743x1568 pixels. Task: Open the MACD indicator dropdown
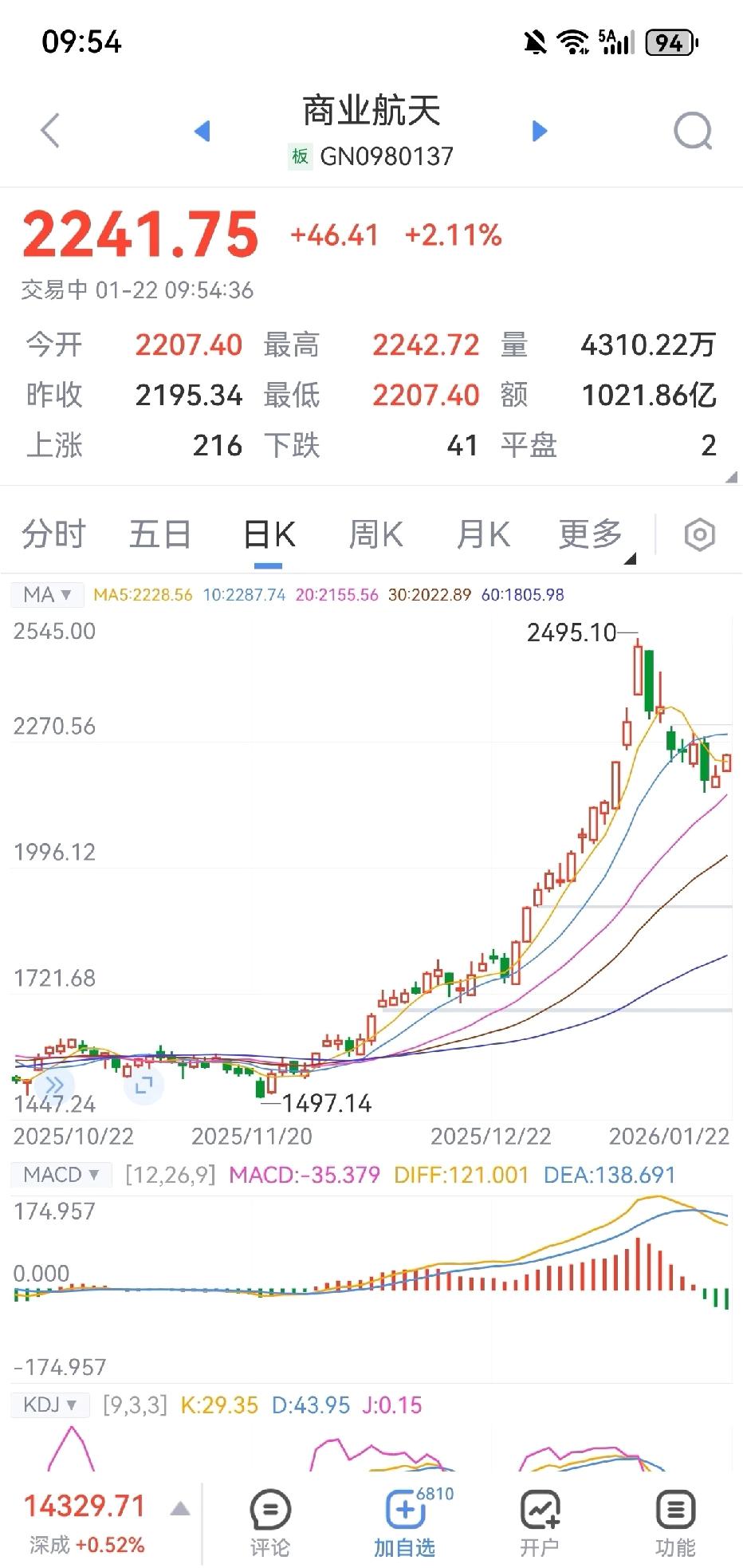pos(60,1174)
